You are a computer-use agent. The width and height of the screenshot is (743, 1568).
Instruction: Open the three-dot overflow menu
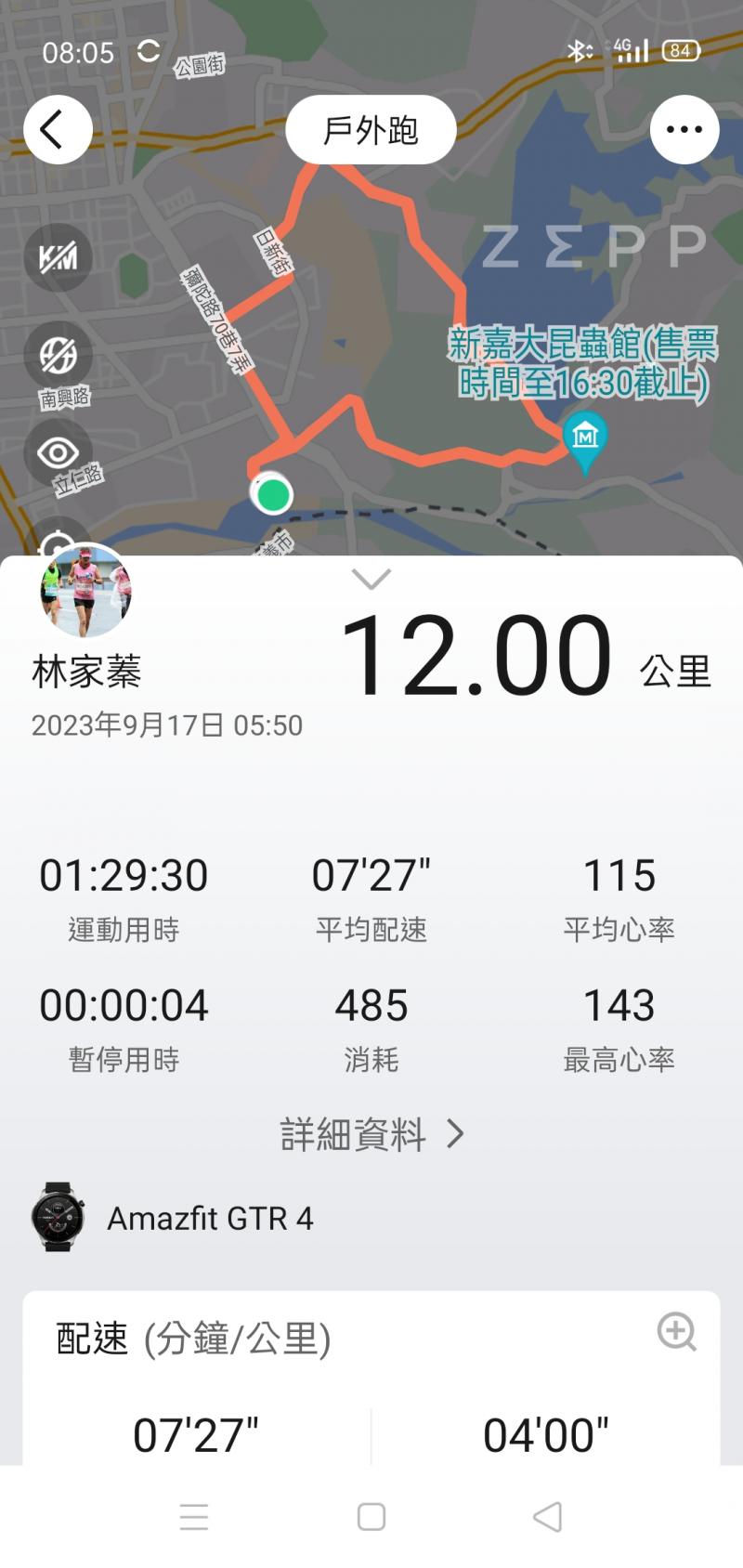(x=684, y=130)
